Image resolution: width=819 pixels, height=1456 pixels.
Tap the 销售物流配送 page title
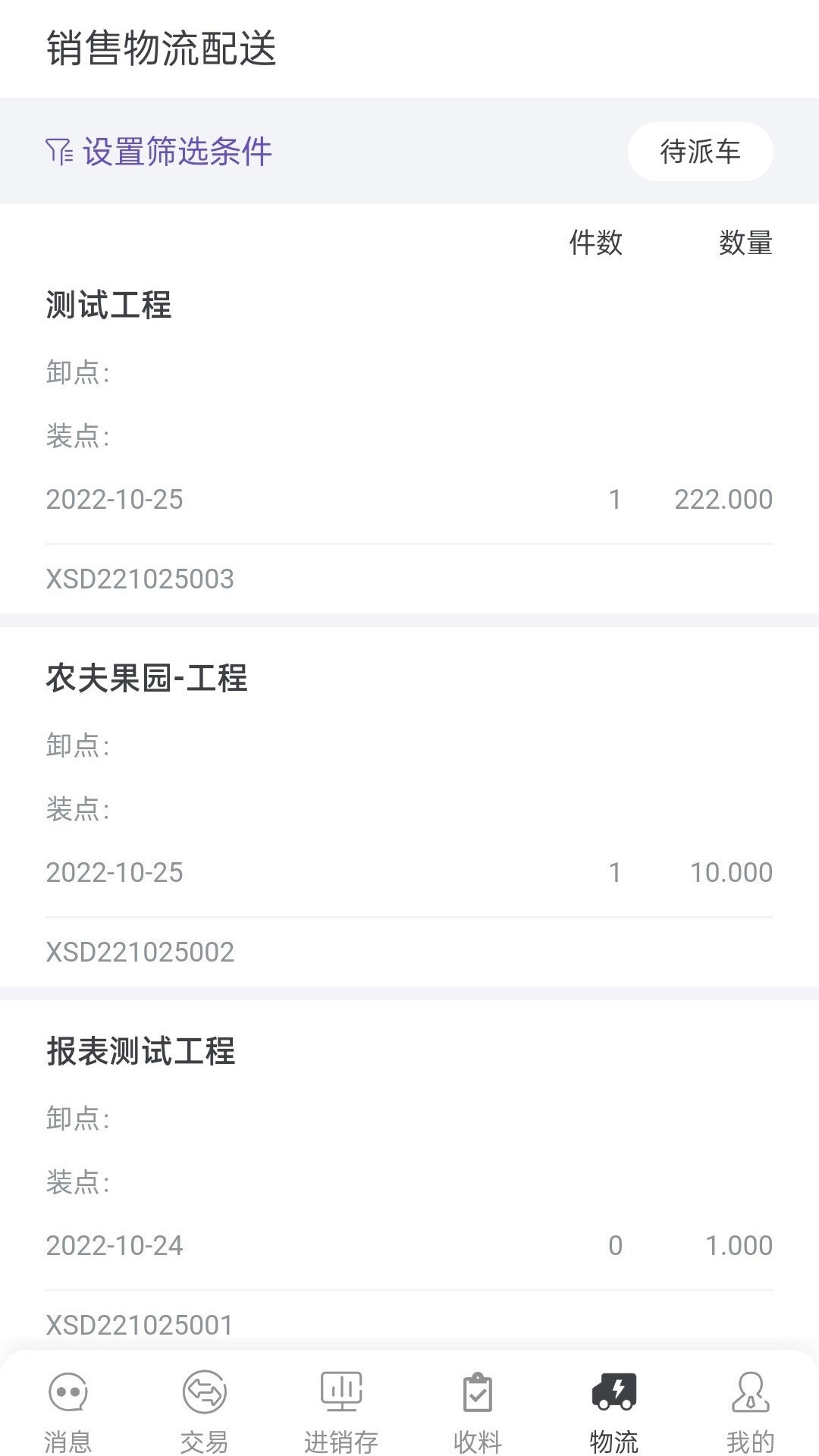point(162,47)
